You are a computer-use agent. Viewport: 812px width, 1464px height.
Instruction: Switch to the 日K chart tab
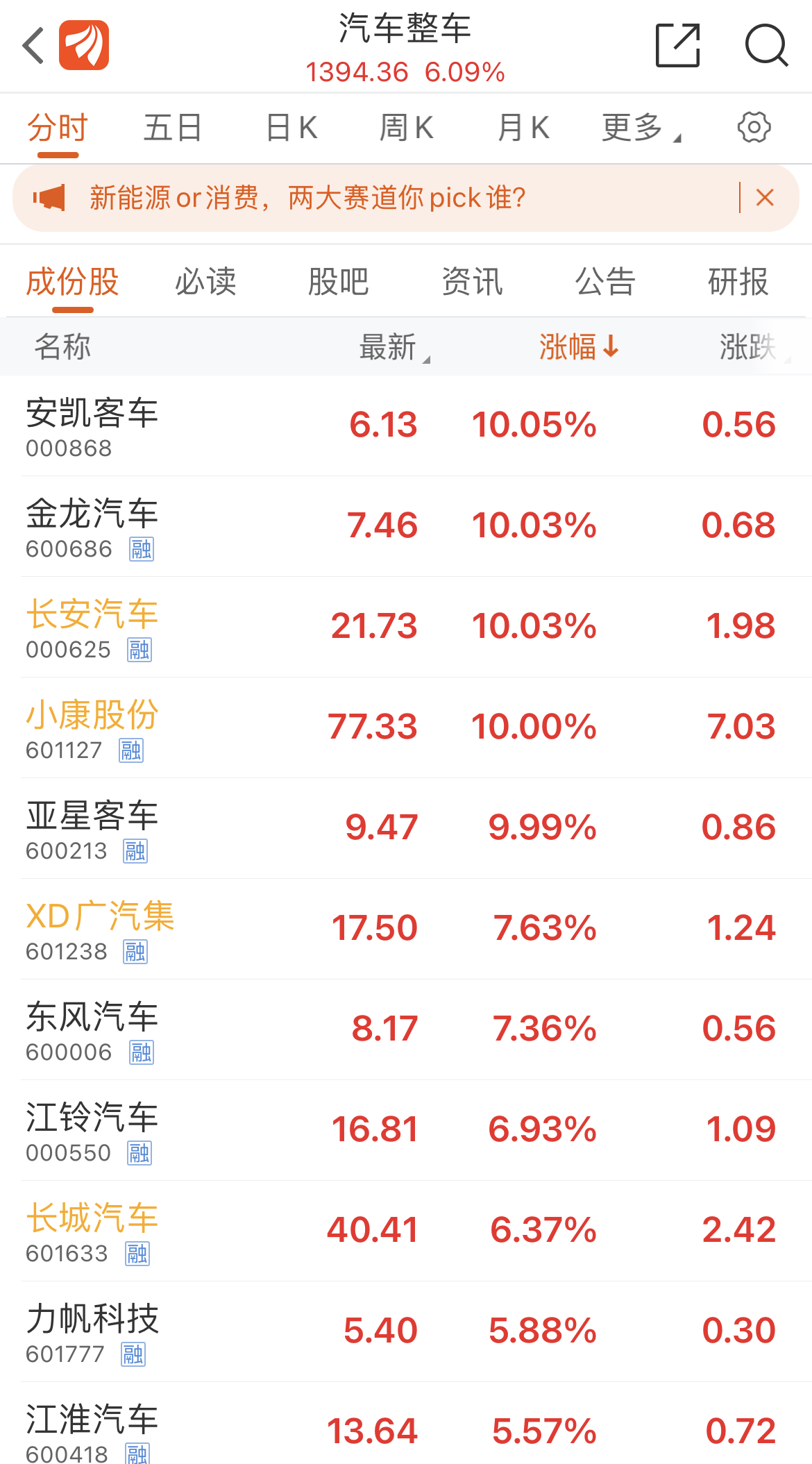pos(291,128)
